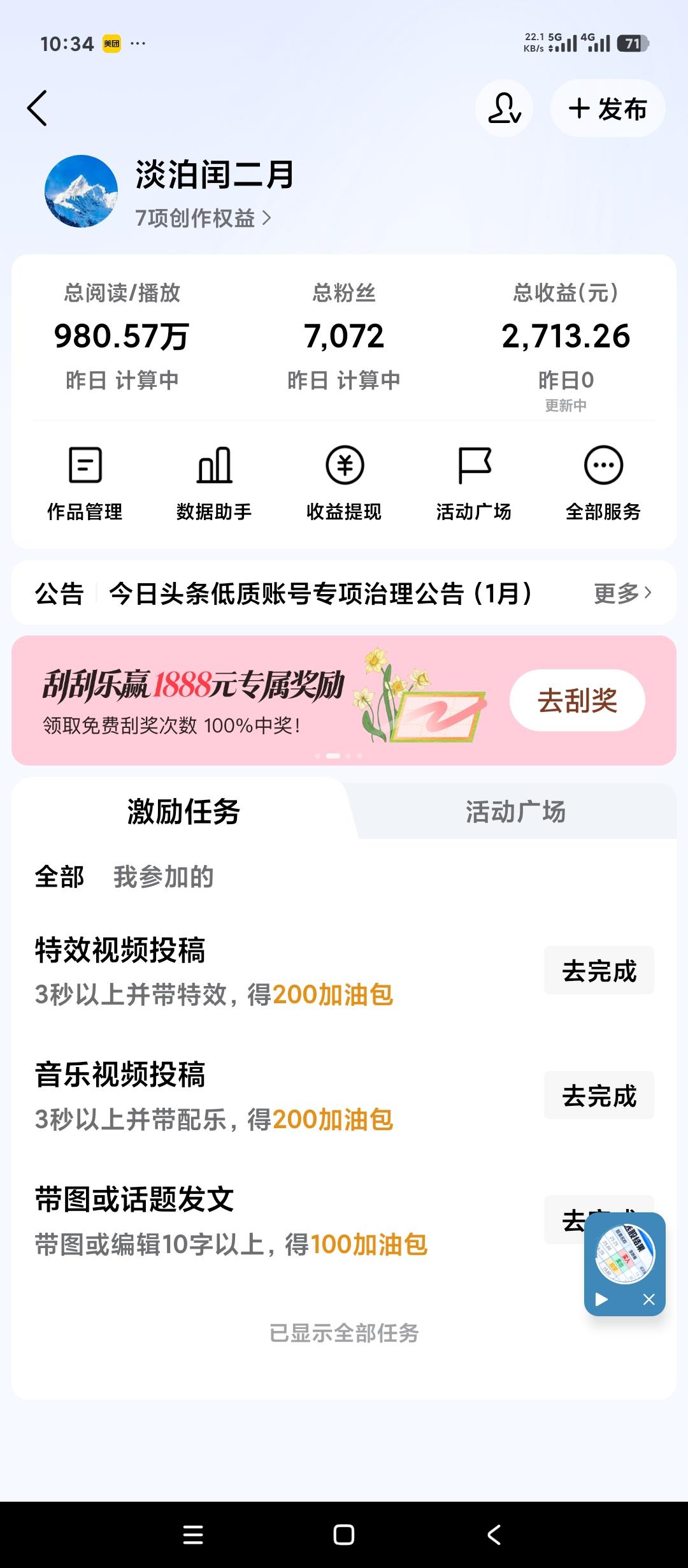Open 作品管理 works management icon
688x1568 pixels.
(x=86, y=481)
